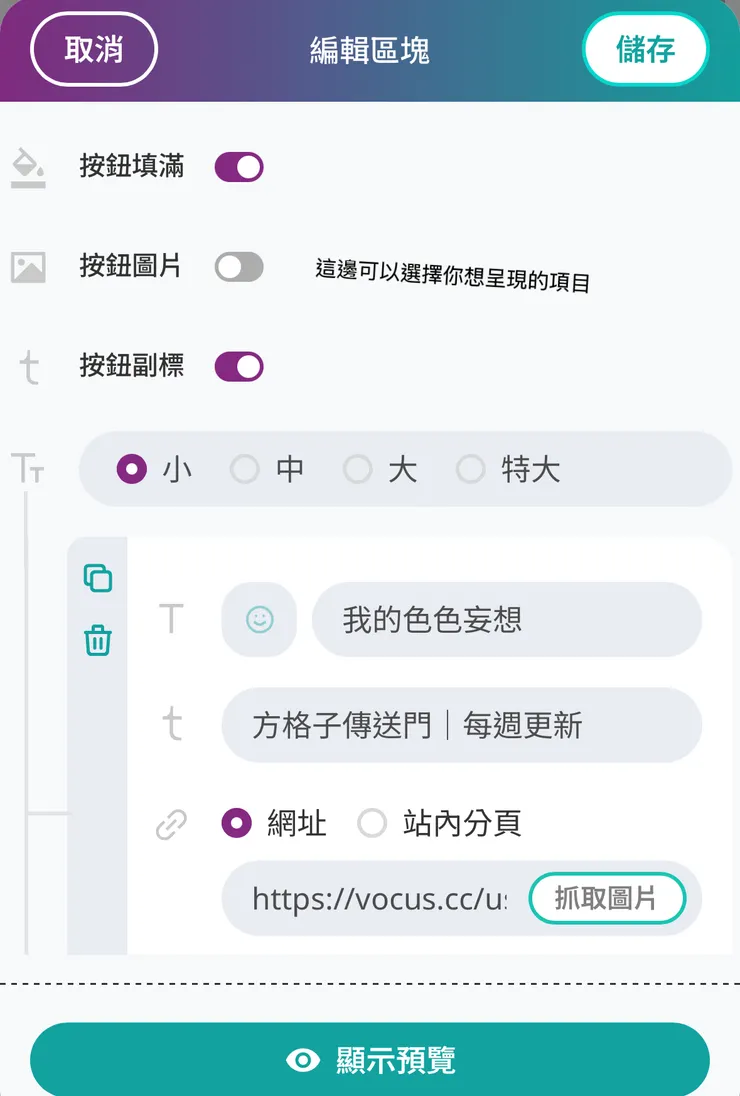This screenshot has height=1096, width=740.
Task: Disable the 按鈕填滿 toggle
Action: [x=237, y=167]
